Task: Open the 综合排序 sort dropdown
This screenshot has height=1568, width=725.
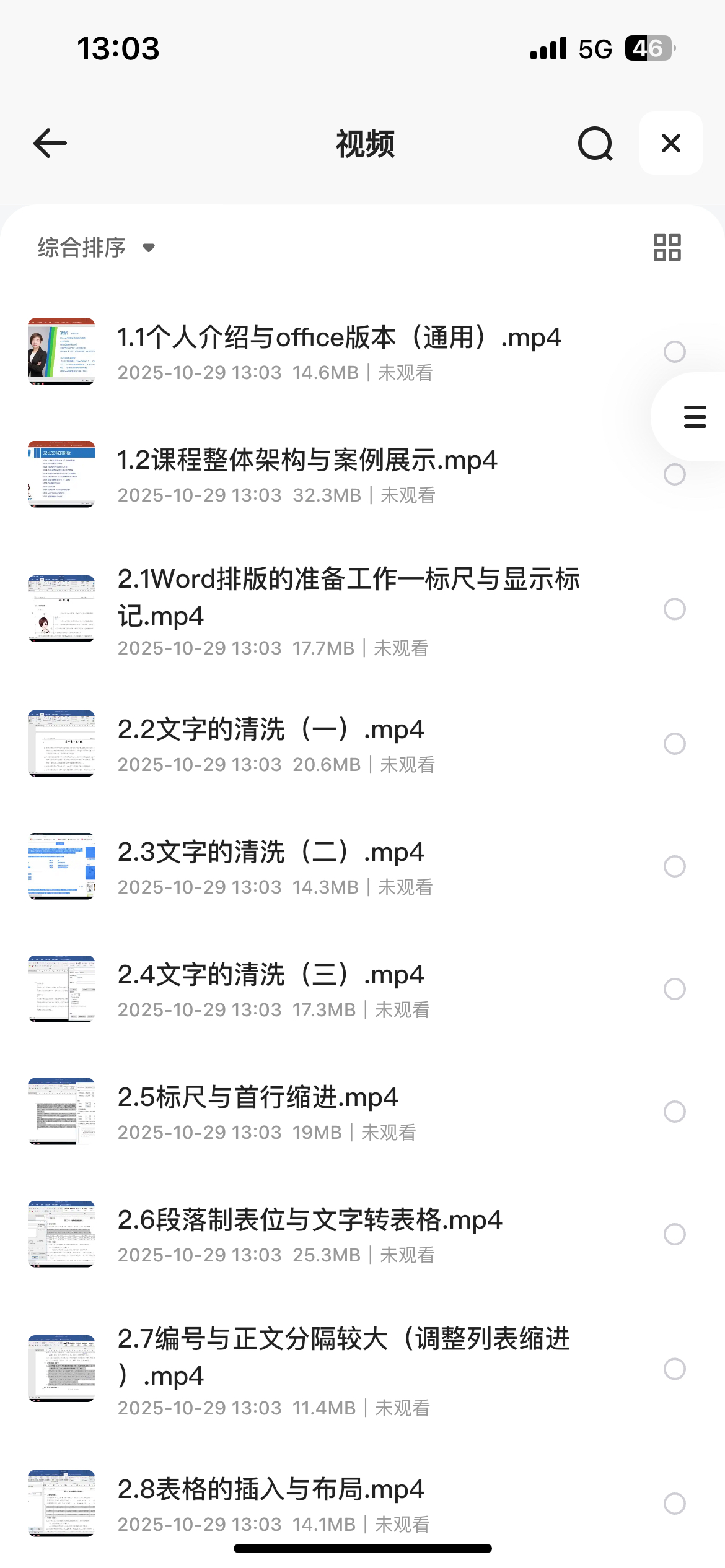Action: click(x=96, y=248)
